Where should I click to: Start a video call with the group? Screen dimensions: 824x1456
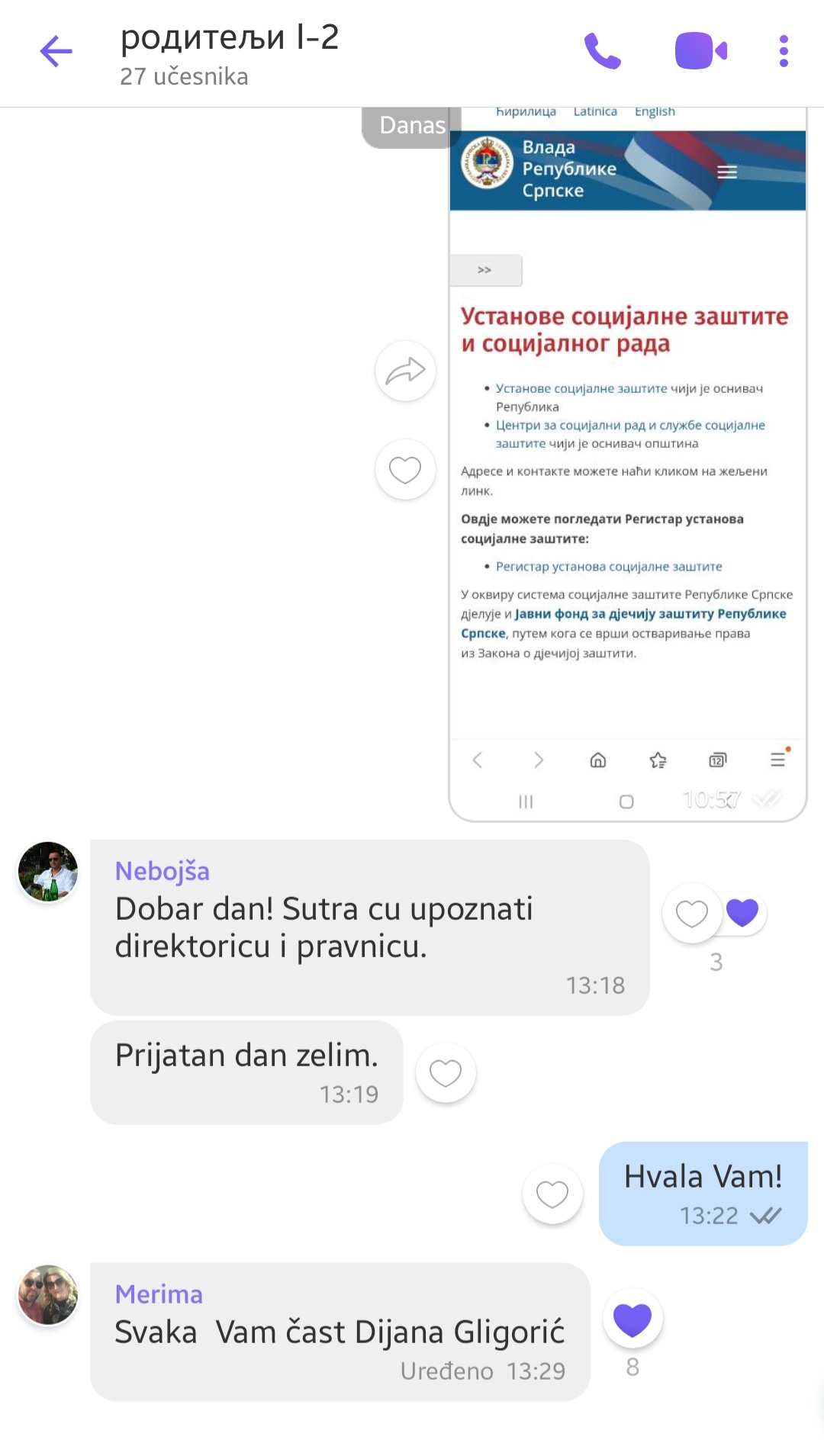pos(700,52)
